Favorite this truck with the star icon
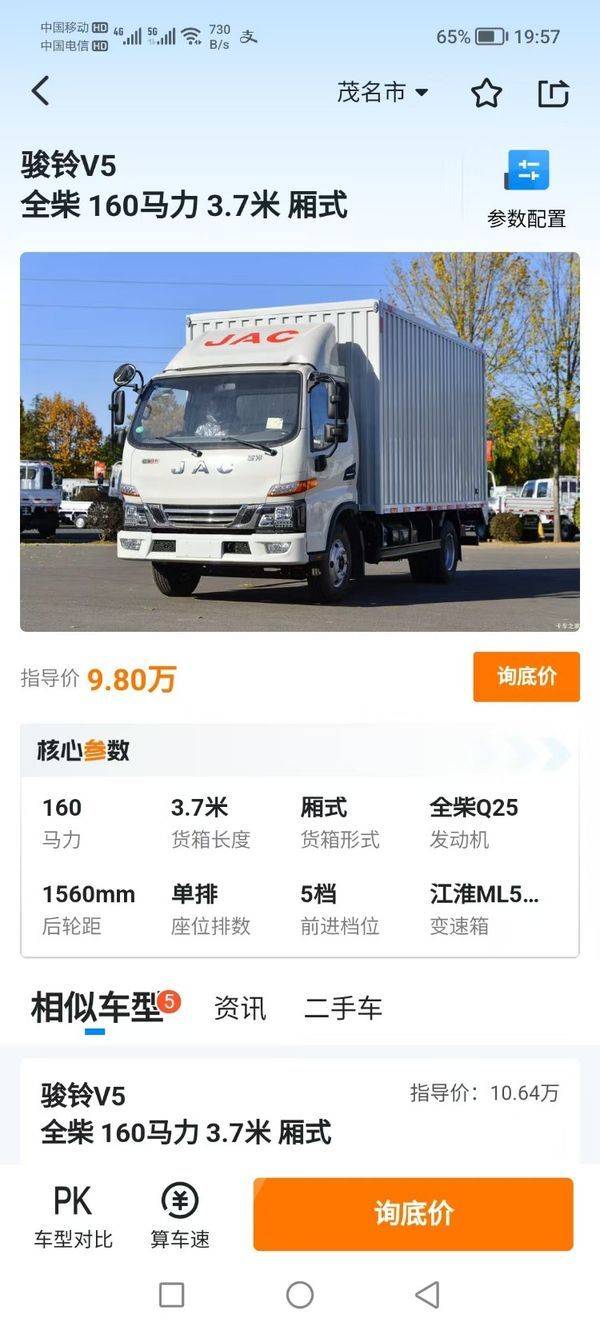 pos(486,93)
